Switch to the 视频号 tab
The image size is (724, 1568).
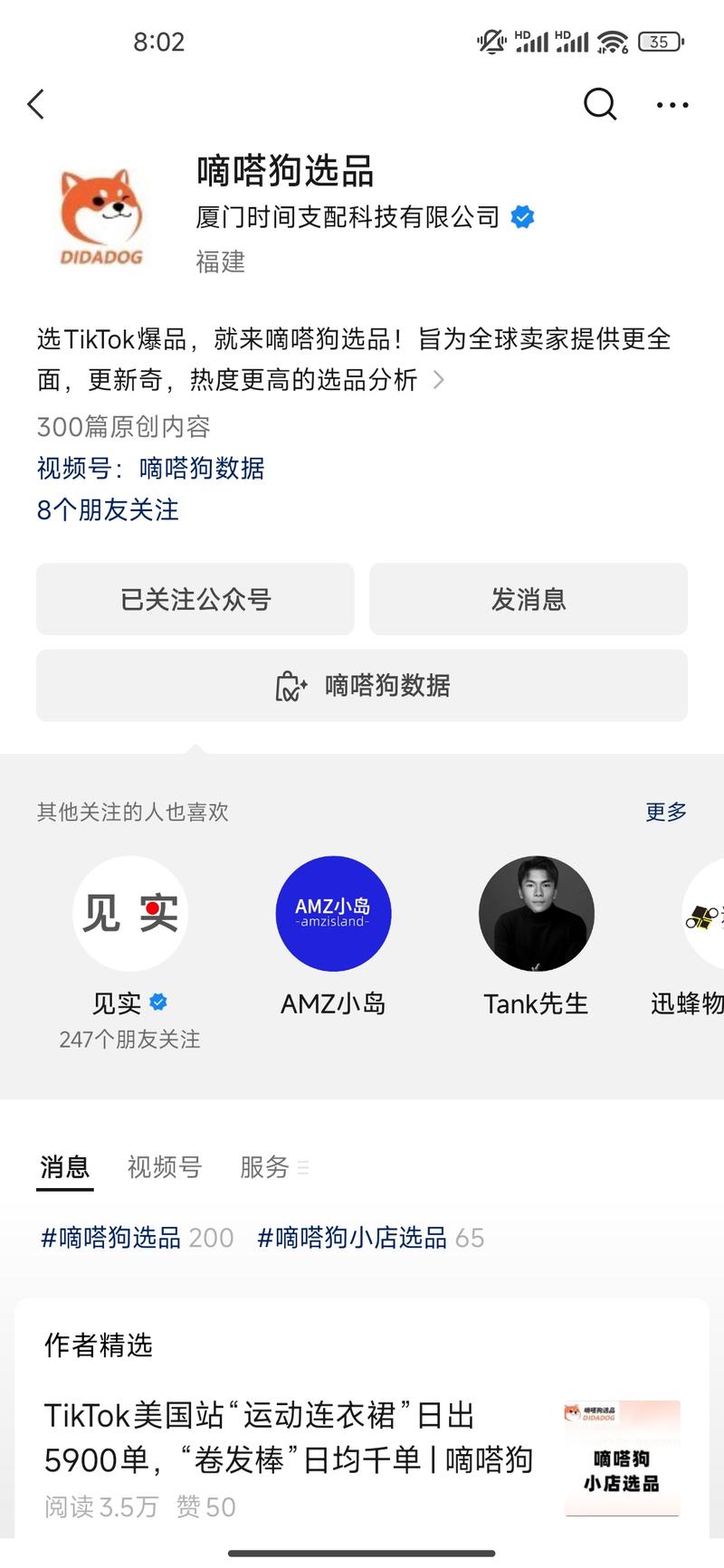(x=165, y=1167)
